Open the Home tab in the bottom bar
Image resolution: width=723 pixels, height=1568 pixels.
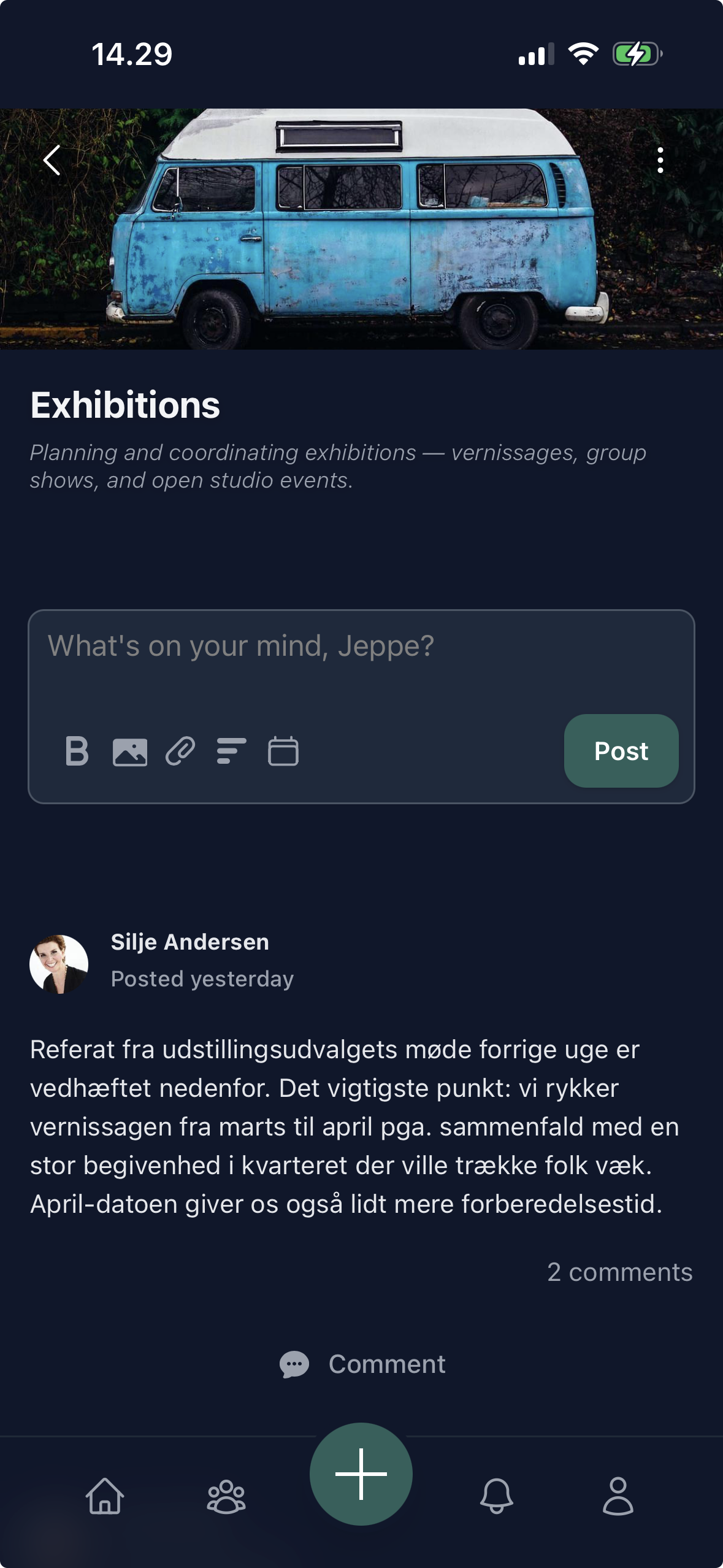[x=104, y=1497]
